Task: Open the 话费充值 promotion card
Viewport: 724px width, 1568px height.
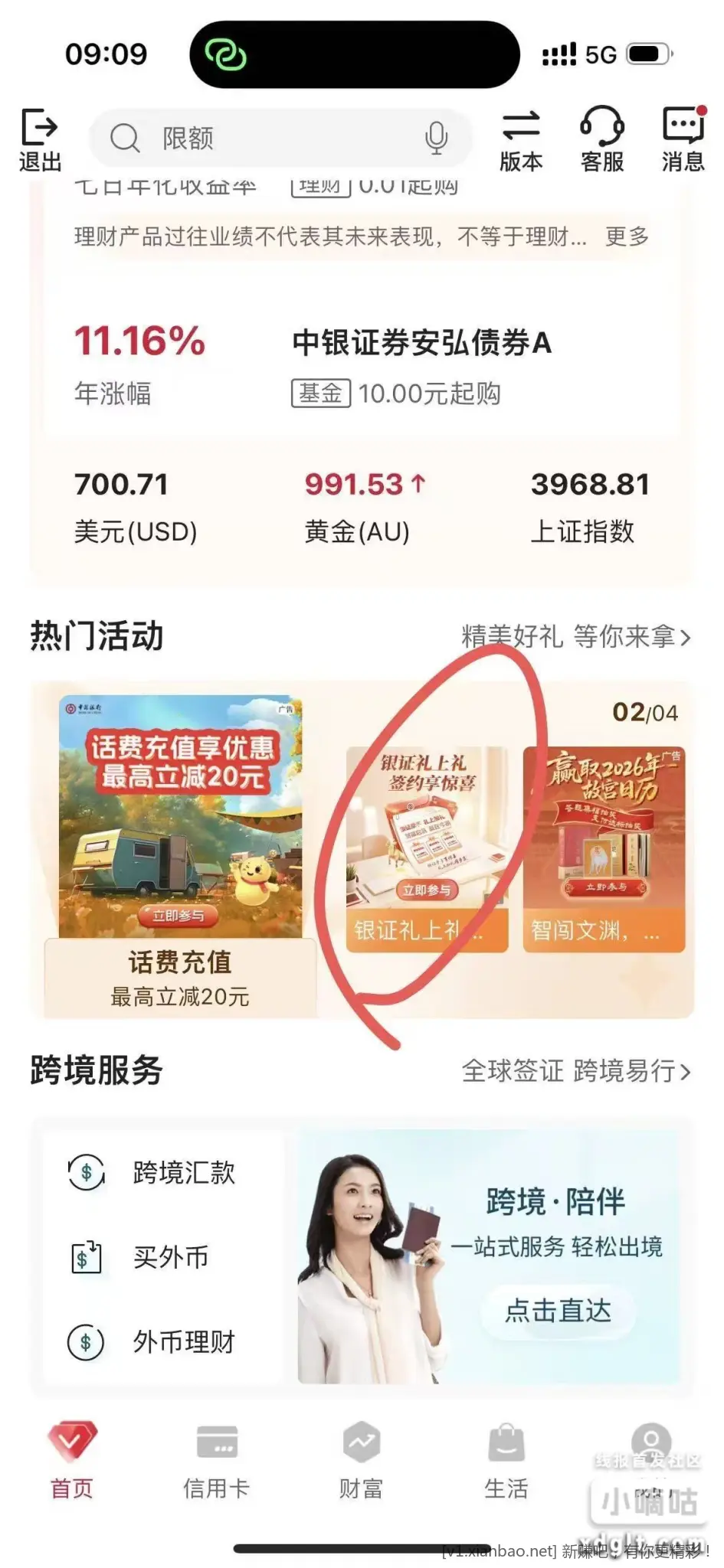Action: click(181, 854)
